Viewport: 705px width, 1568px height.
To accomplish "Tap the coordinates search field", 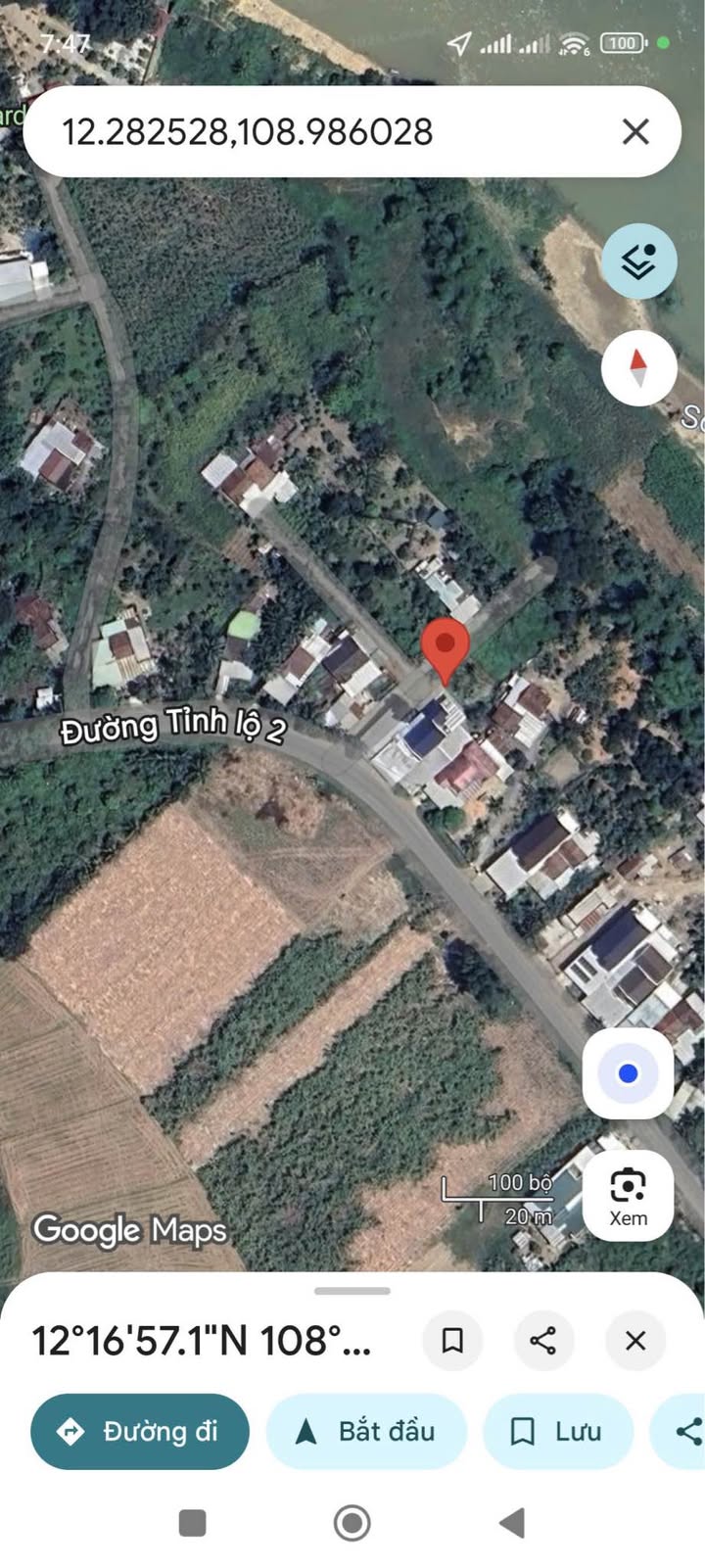I will click(294, 132).
